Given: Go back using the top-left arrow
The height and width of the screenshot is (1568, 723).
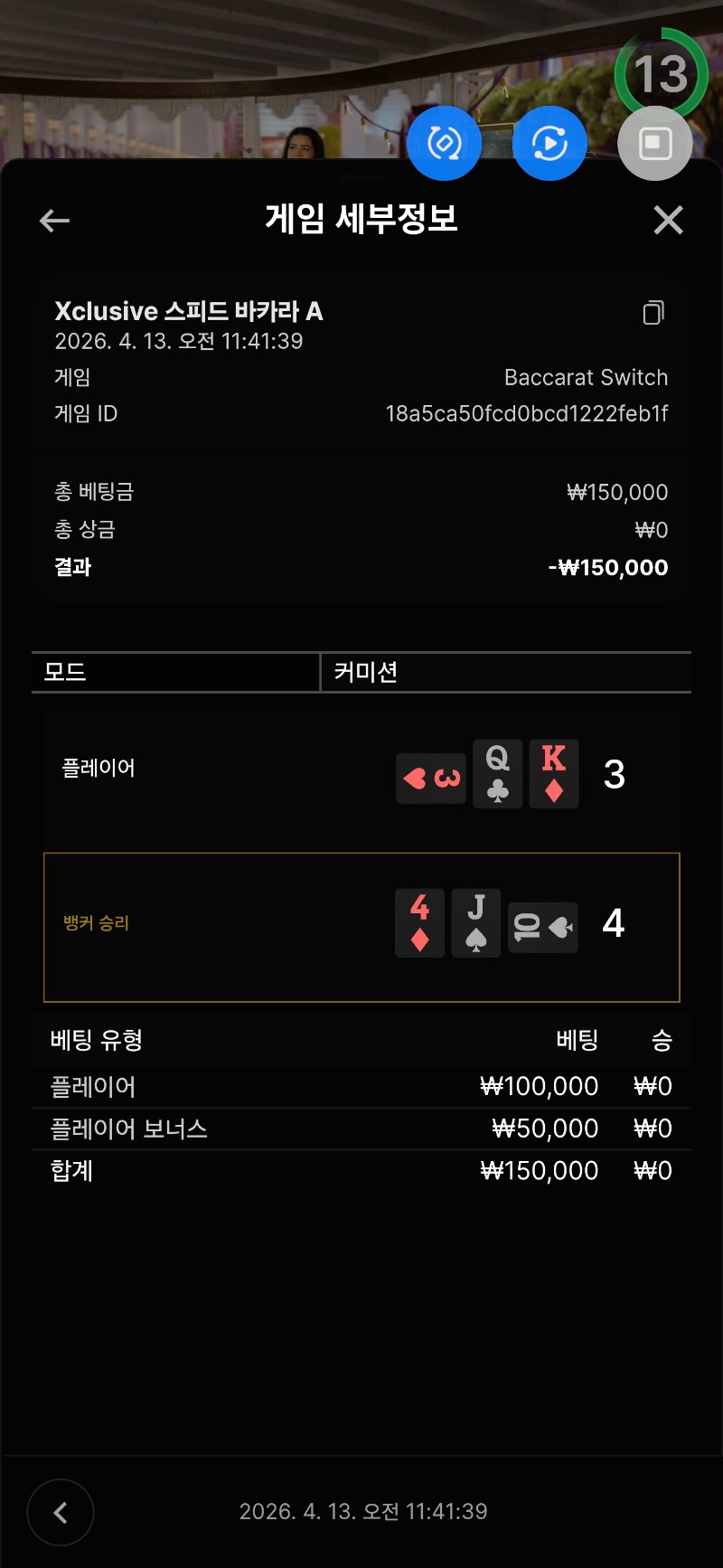Looking at the screenshot, I should click(55, 220).
